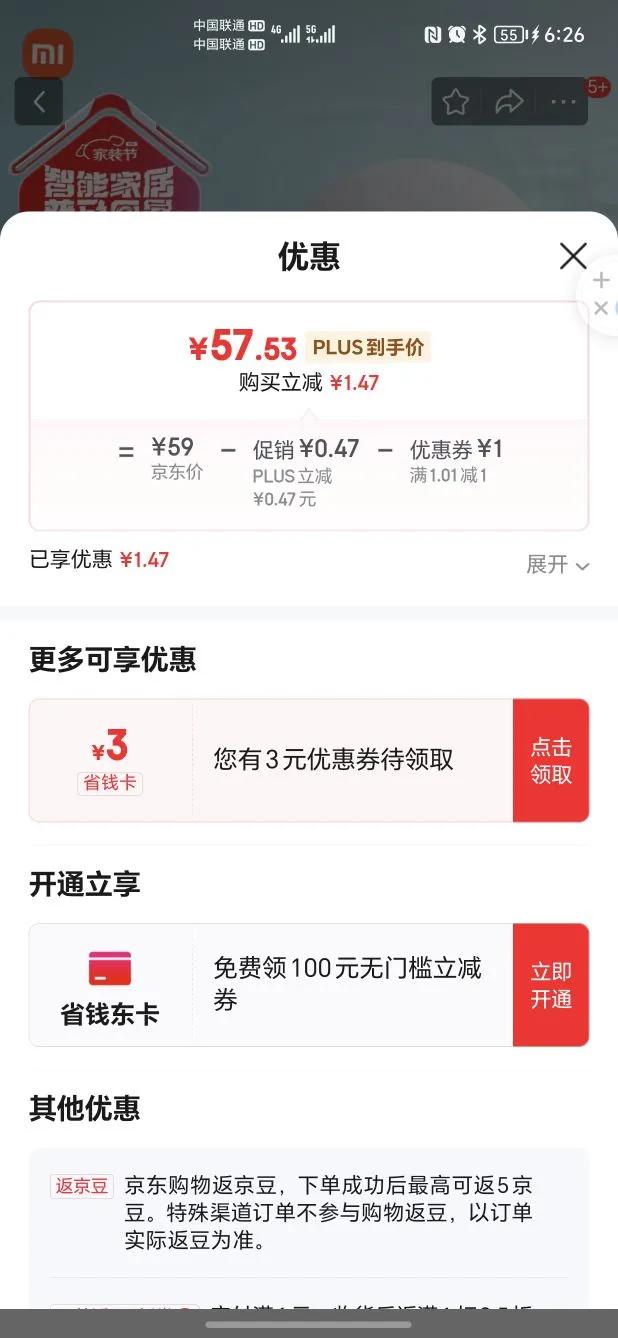Tap 点击领取 to claim the 3元 coupon

pos(551,761)
